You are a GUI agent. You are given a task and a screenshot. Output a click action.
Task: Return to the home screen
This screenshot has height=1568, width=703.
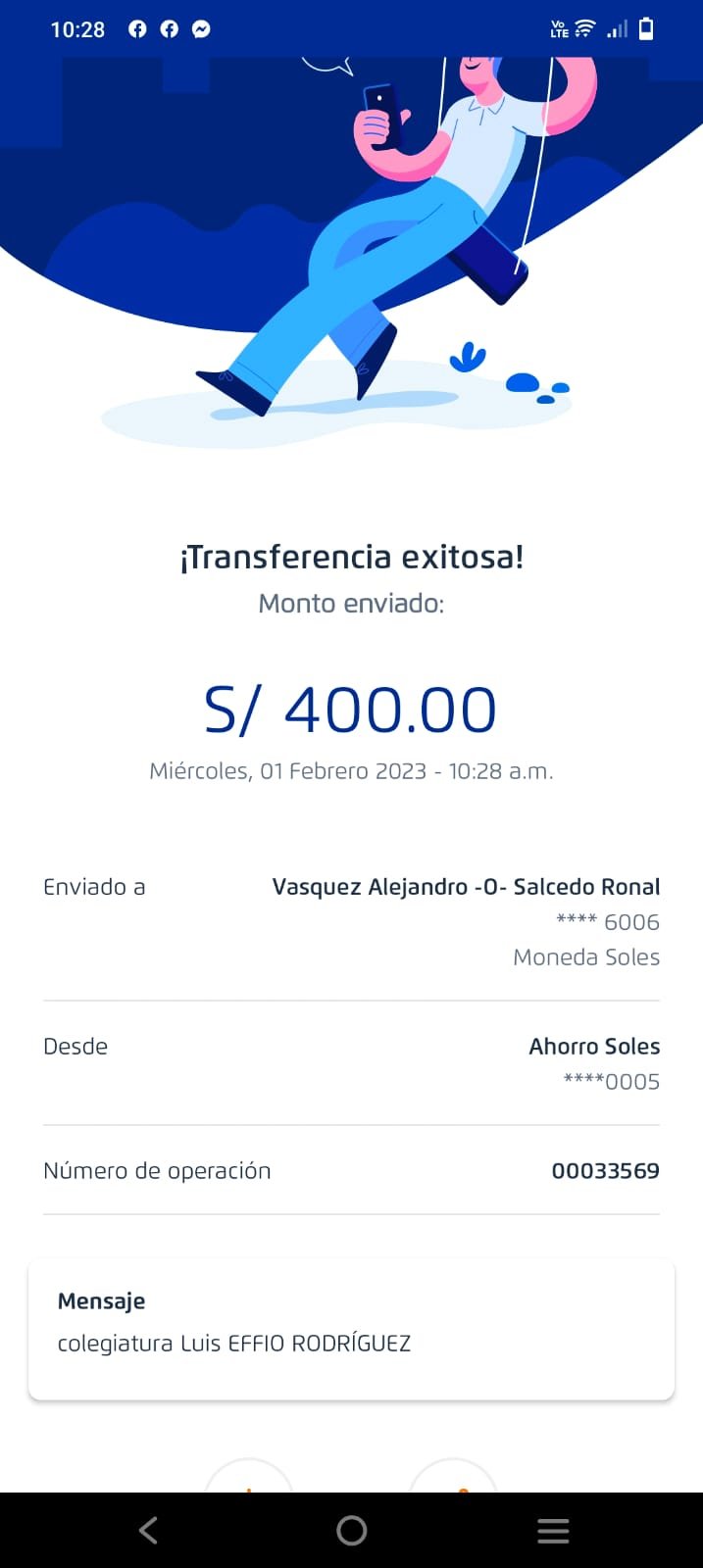tap(351, 1530)
